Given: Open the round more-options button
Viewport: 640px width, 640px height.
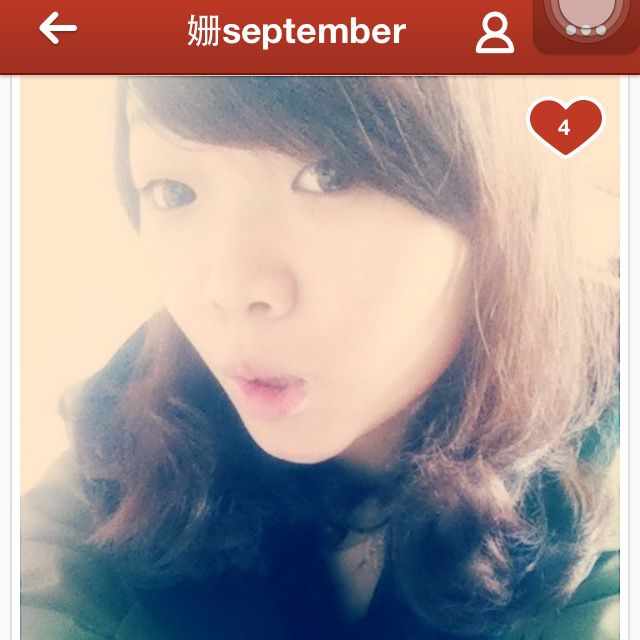Looking at the screenshot, I should [586, 24].
